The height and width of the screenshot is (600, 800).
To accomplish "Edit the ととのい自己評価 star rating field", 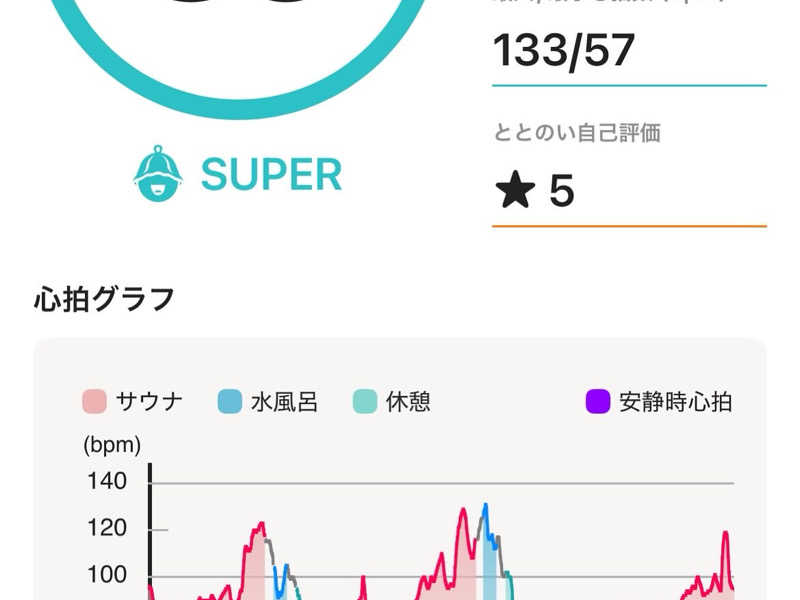I will [x=628, y=191].
